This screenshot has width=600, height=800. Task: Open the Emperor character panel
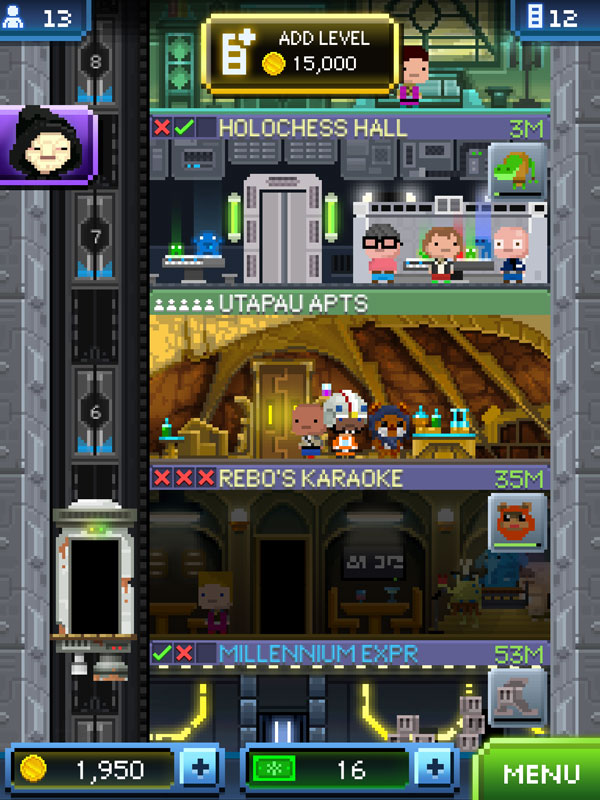tap(44, 146)
